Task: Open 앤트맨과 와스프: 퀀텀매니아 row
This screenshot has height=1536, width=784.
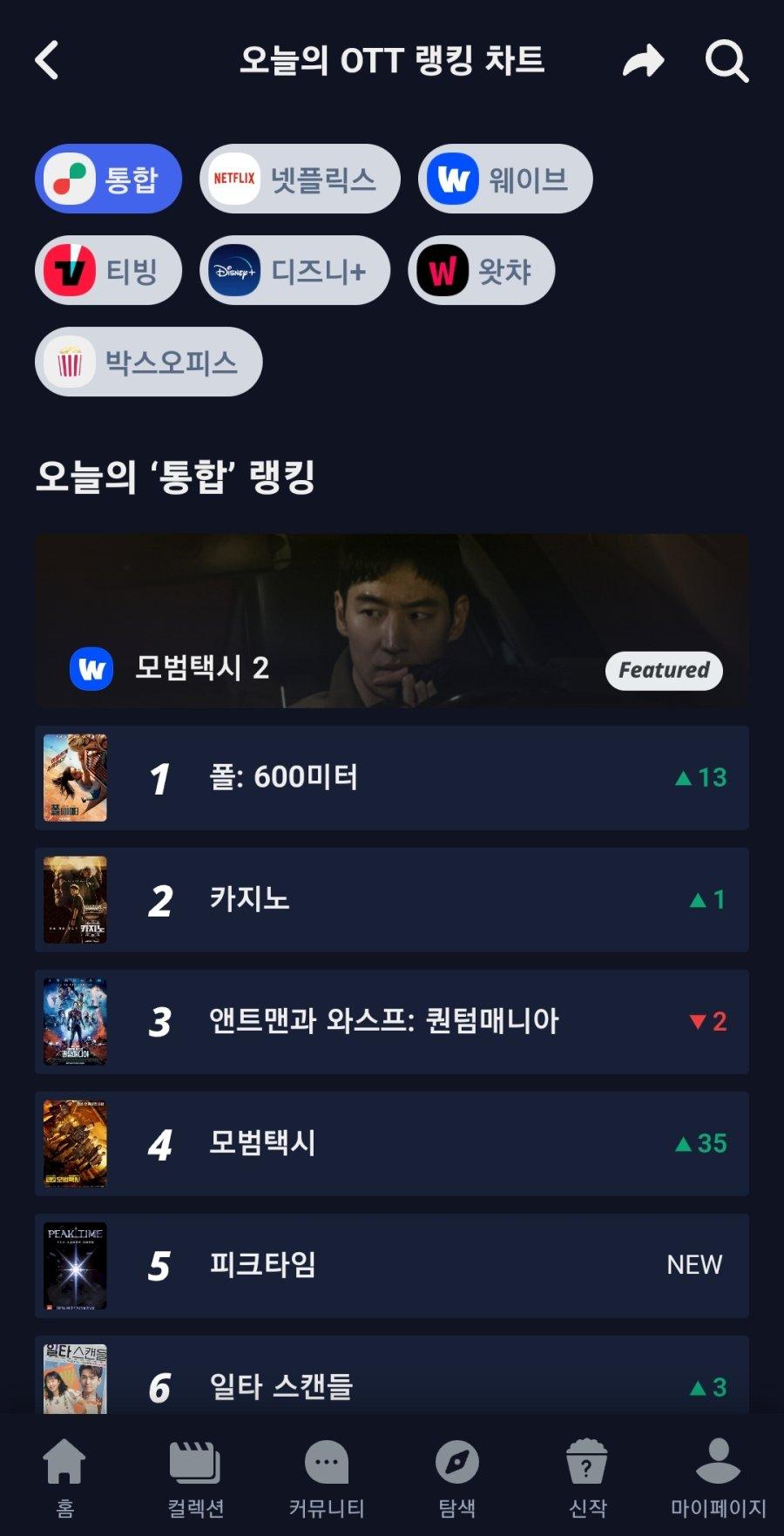Action: tap(391, 1021)
